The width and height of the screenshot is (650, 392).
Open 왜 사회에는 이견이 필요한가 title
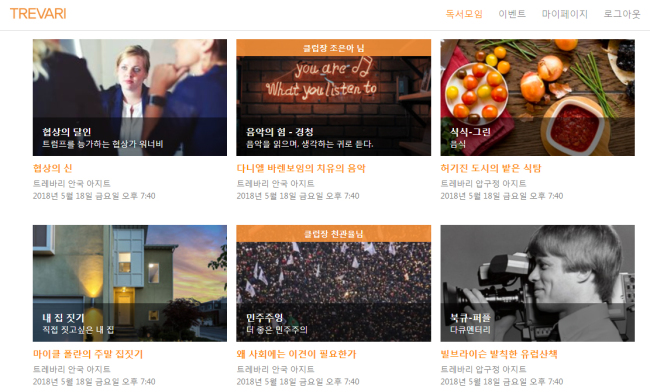pos(296,354)
